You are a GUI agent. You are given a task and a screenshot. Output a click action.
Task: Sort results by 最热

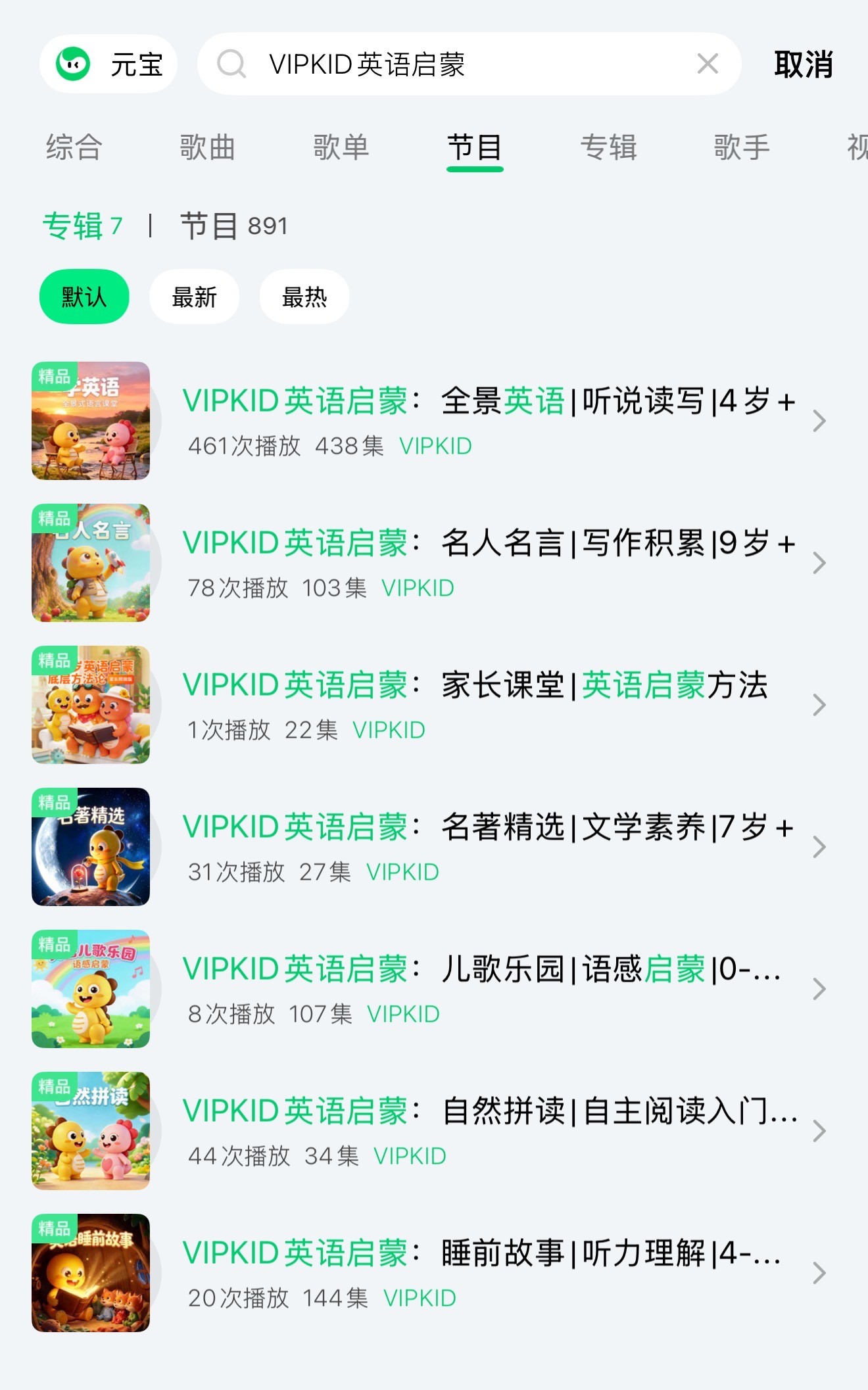tap(304, 297)
